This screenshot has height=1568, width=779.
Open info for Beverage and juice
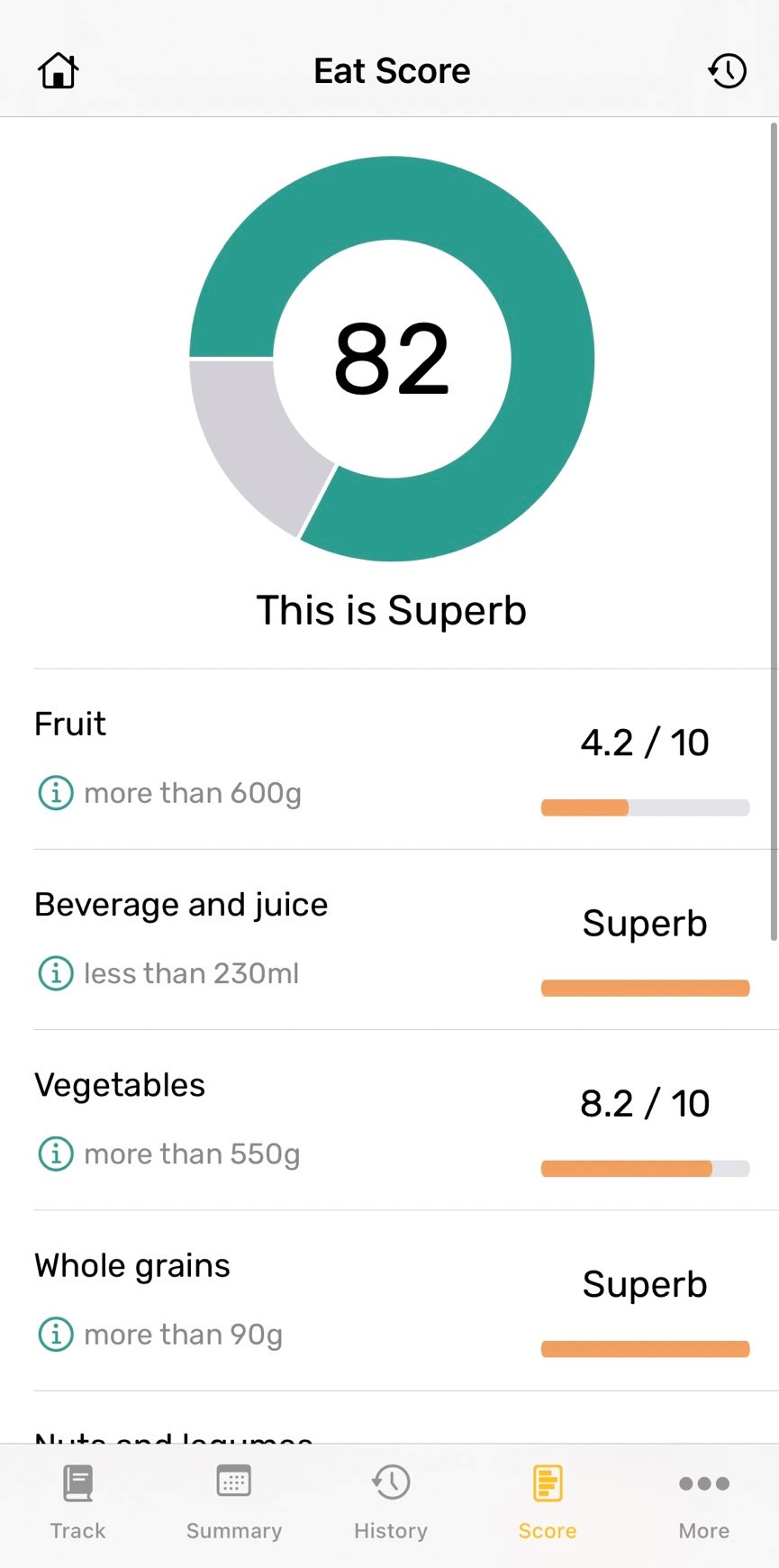[55, 973]
